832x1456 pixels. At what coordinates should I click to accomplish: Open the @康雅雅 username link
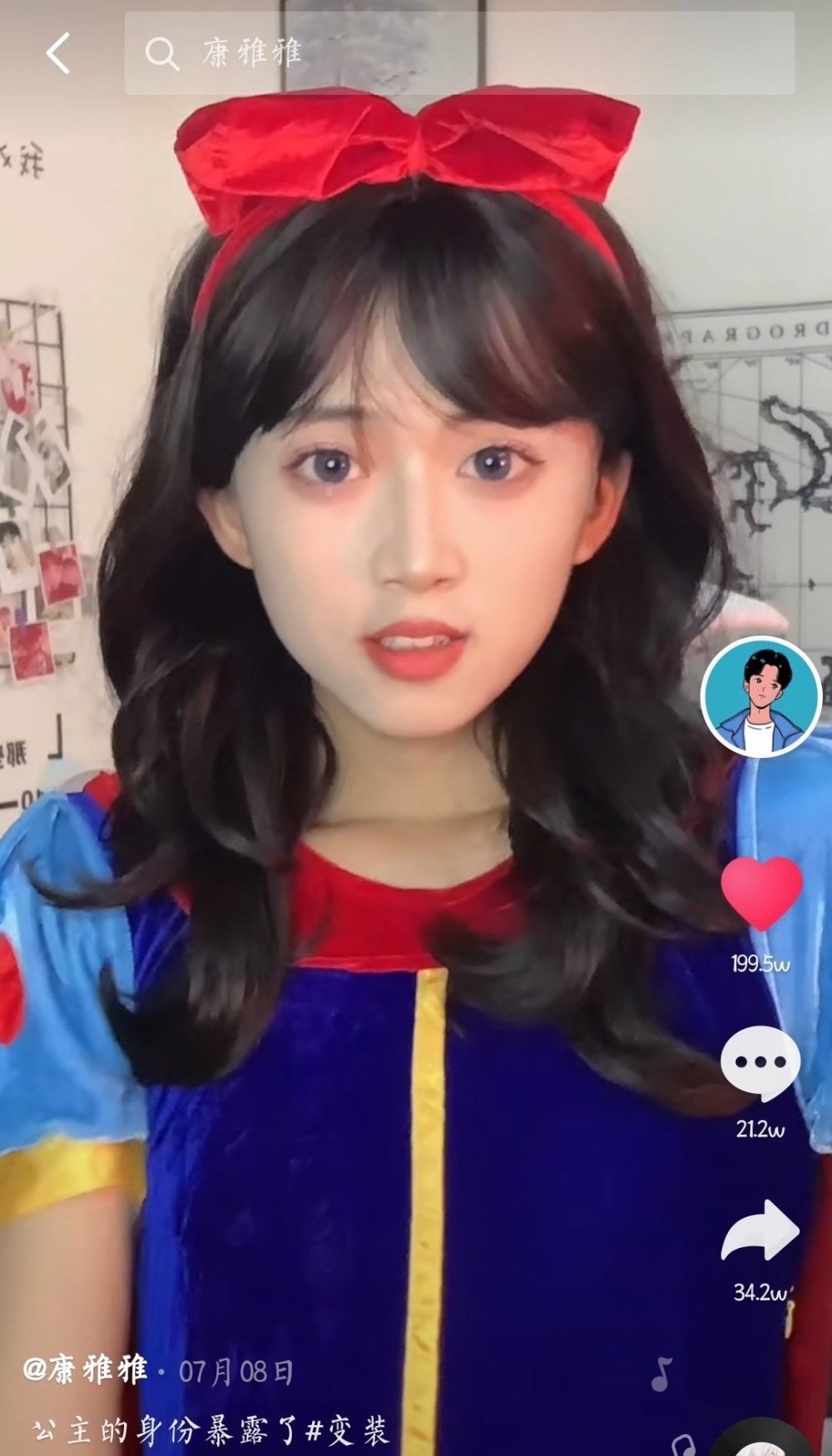click(x=85, y=1370)
